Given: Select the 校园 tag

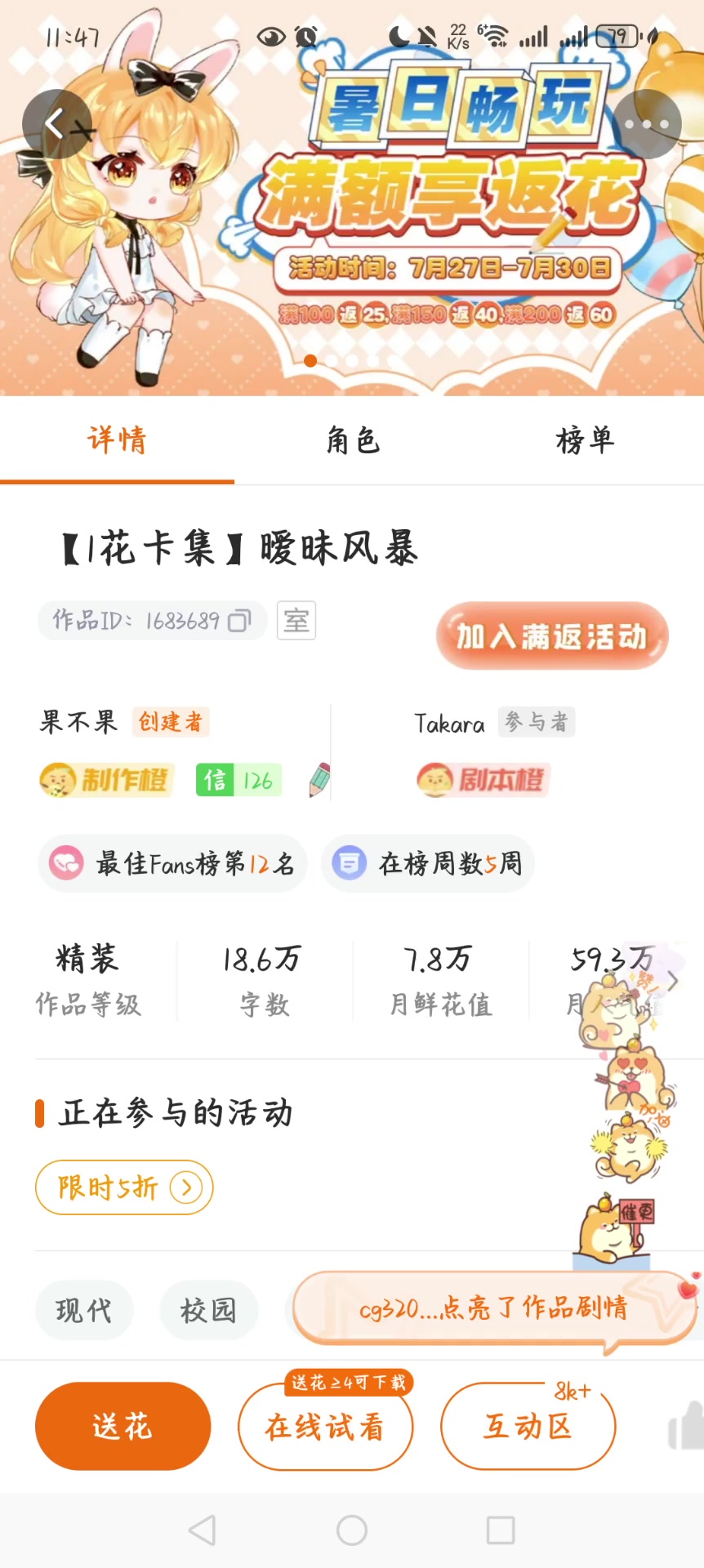Looking at the screenshot, I should [x=209, y=1311].
